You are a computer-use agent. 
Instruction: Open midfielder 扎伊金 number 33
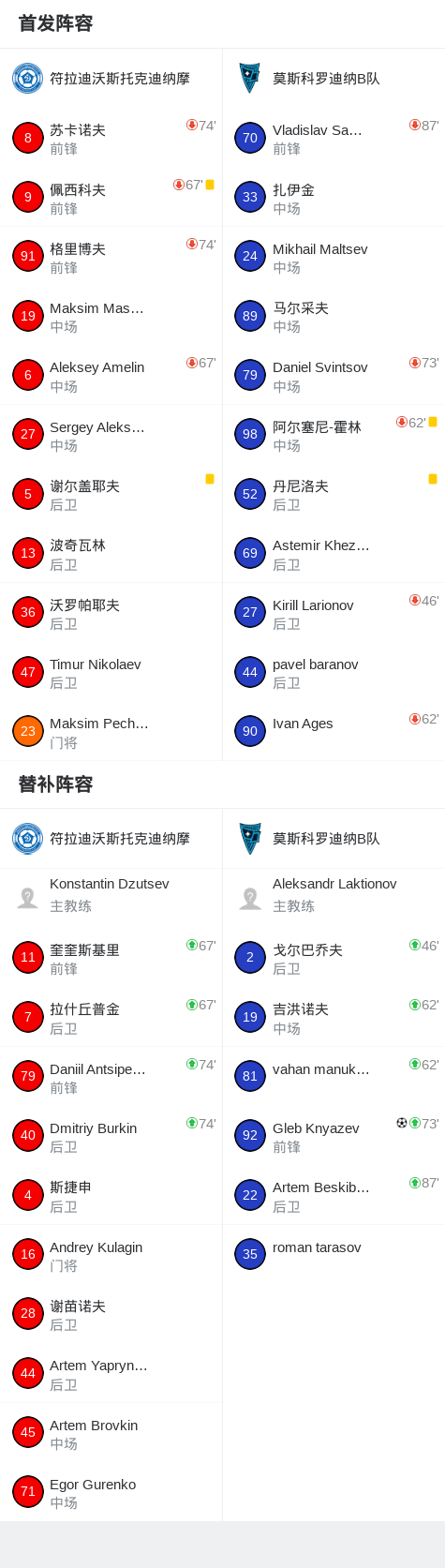[334, 197]
